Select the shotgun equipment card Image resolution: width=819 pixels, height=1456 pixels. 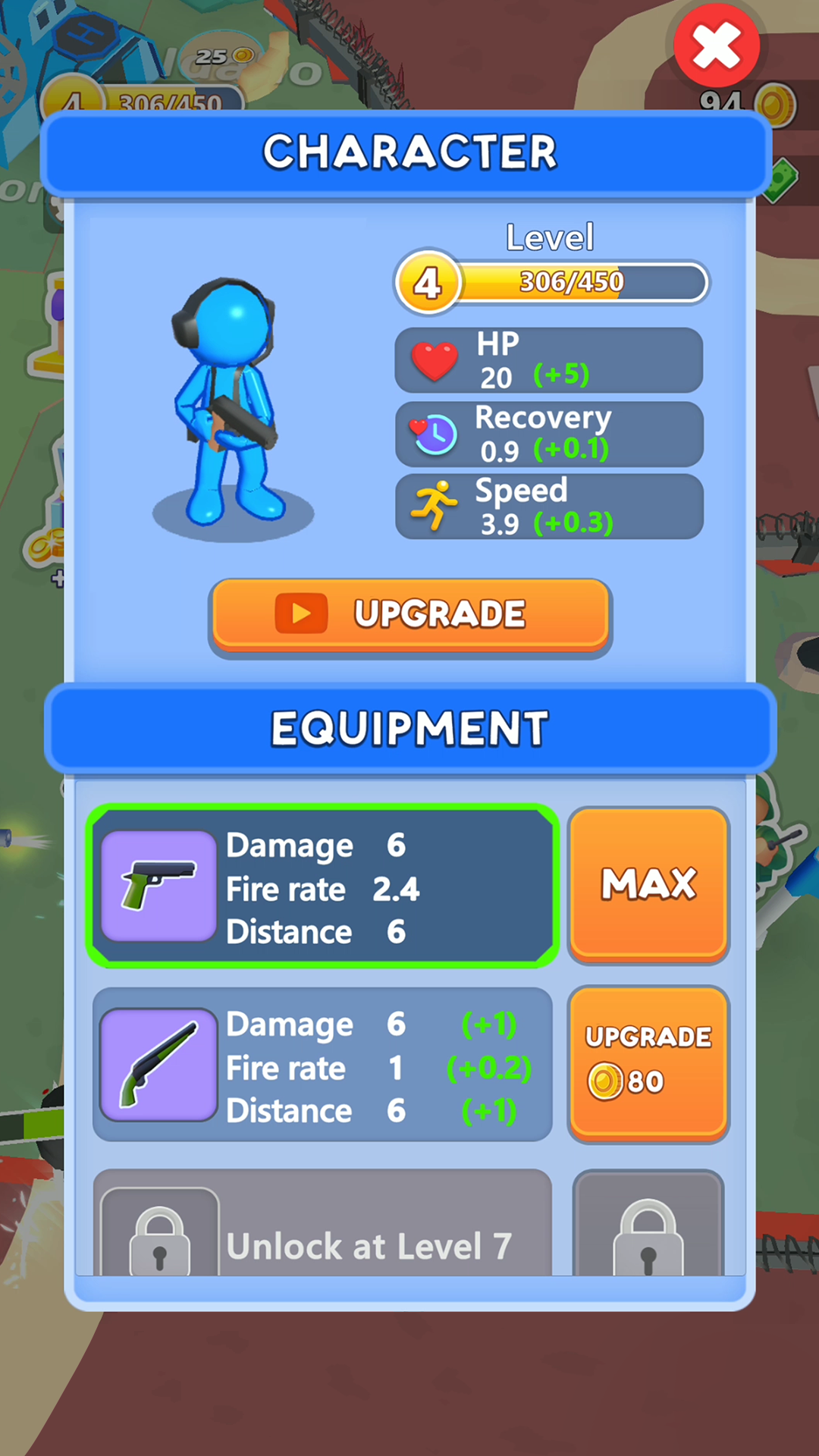coord(322,1065)
